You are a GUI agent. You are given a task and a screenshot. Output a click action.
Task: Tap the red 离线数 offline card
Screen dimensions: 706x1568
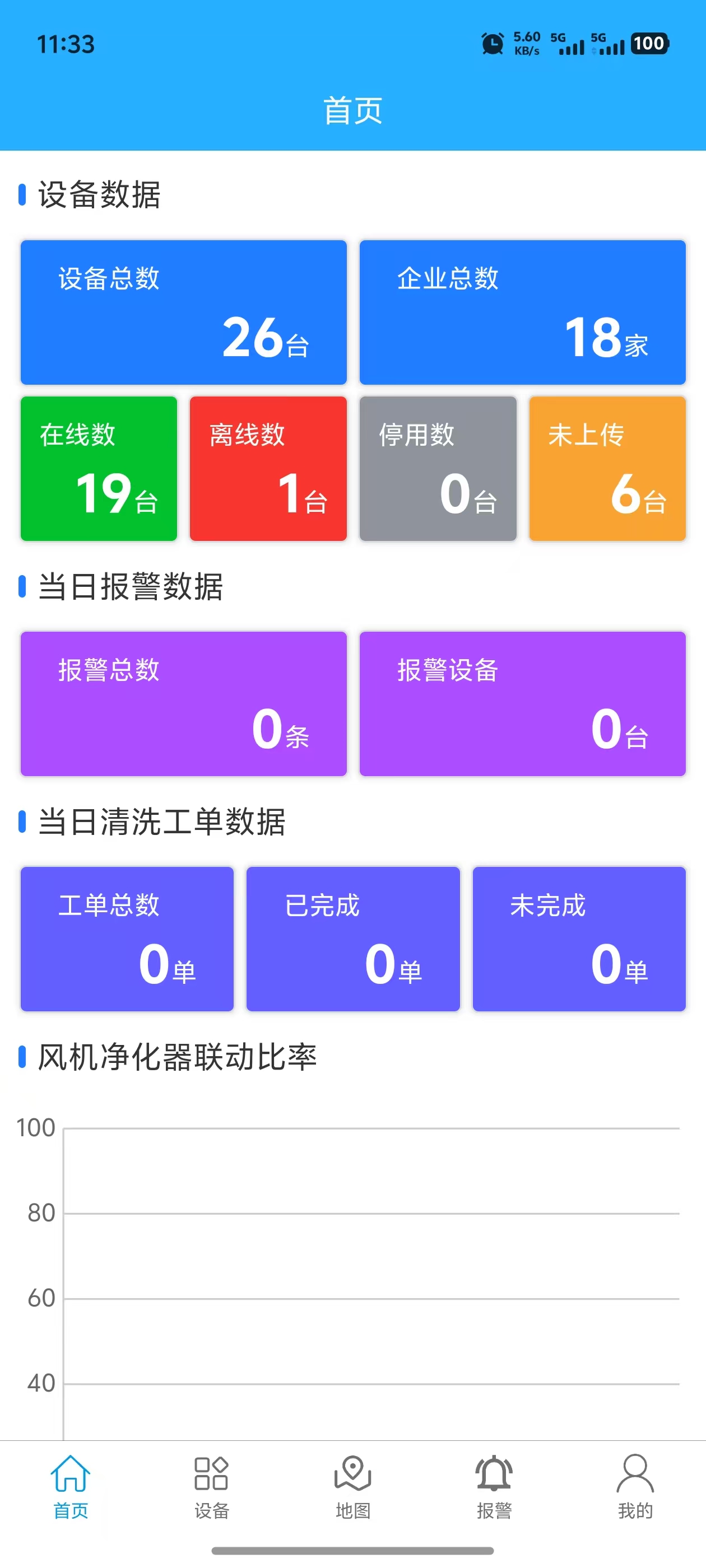(268, 469)
